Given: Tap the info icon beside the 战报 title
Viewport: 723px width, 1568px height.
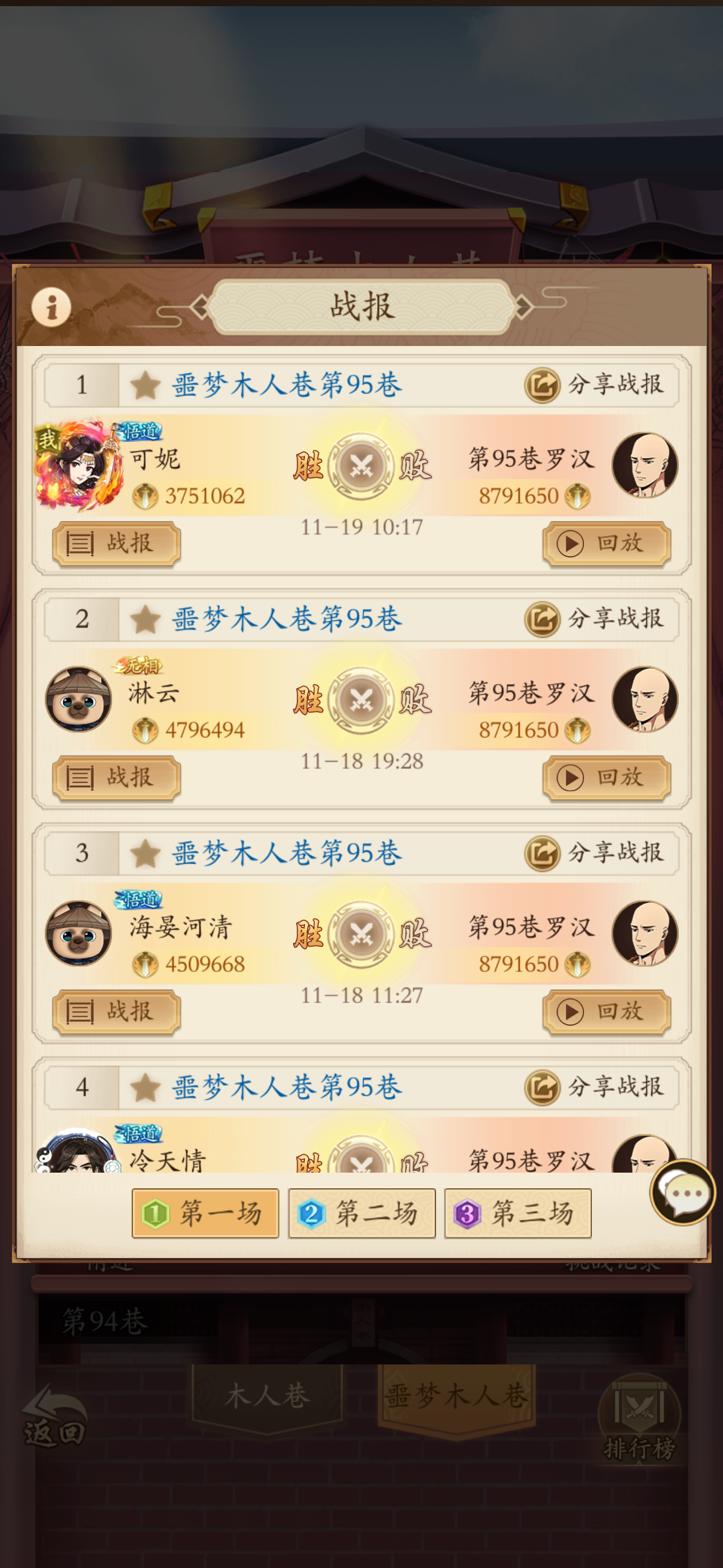Looking at the screenshot, I should [x=52, y=309].
